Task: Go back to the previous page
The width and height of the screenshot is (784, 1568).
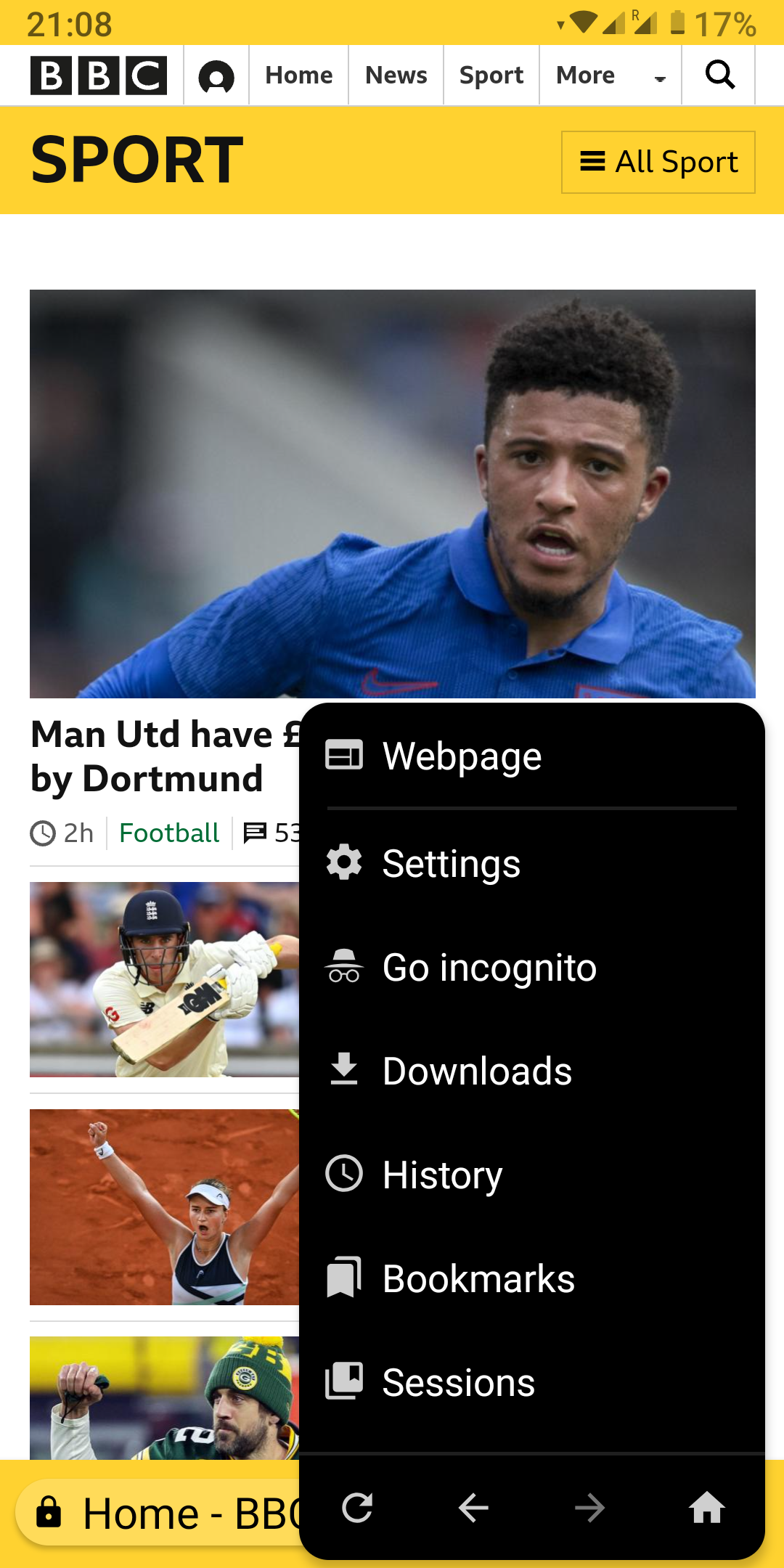Action: tap(473, 1508)
